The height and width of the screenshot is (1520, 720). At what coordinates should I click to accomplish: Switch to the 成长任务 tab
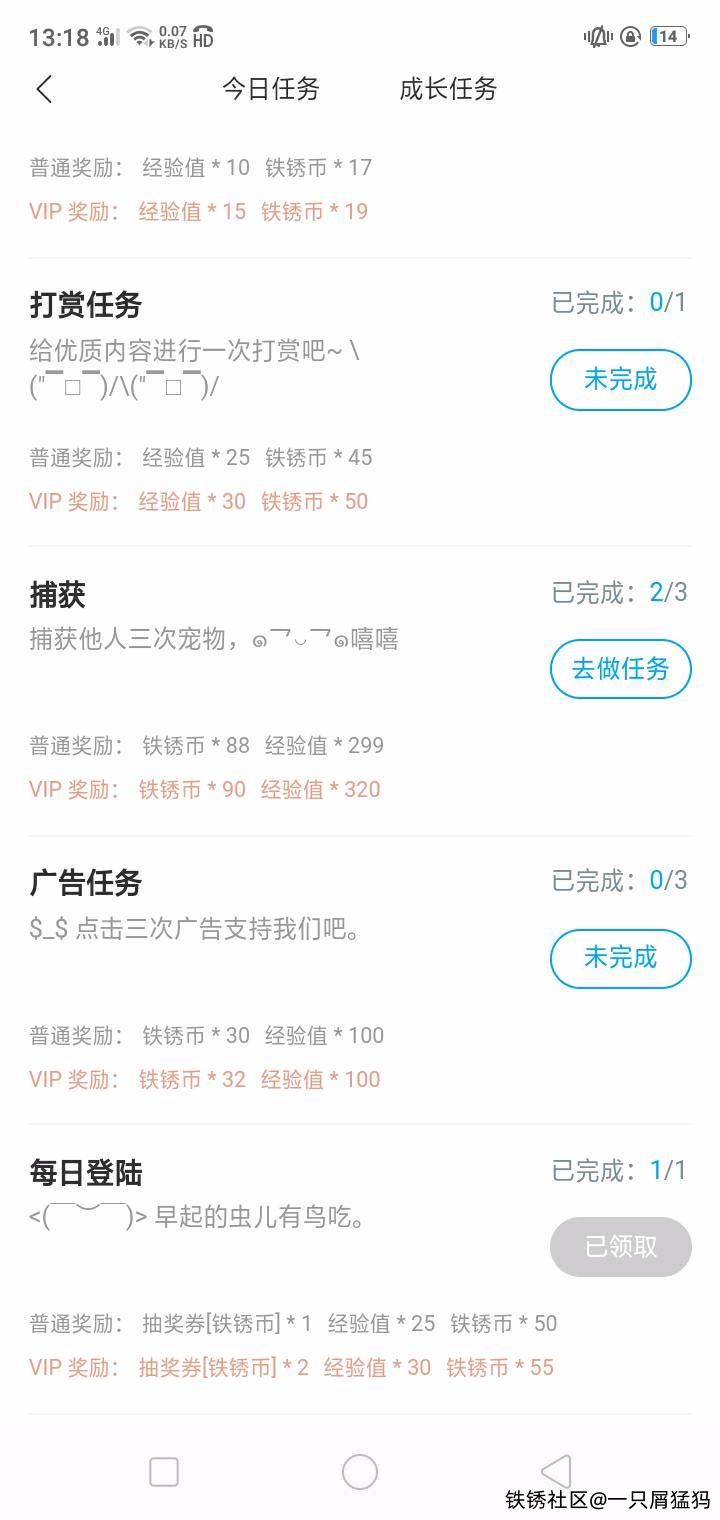[x=448, y=89]
